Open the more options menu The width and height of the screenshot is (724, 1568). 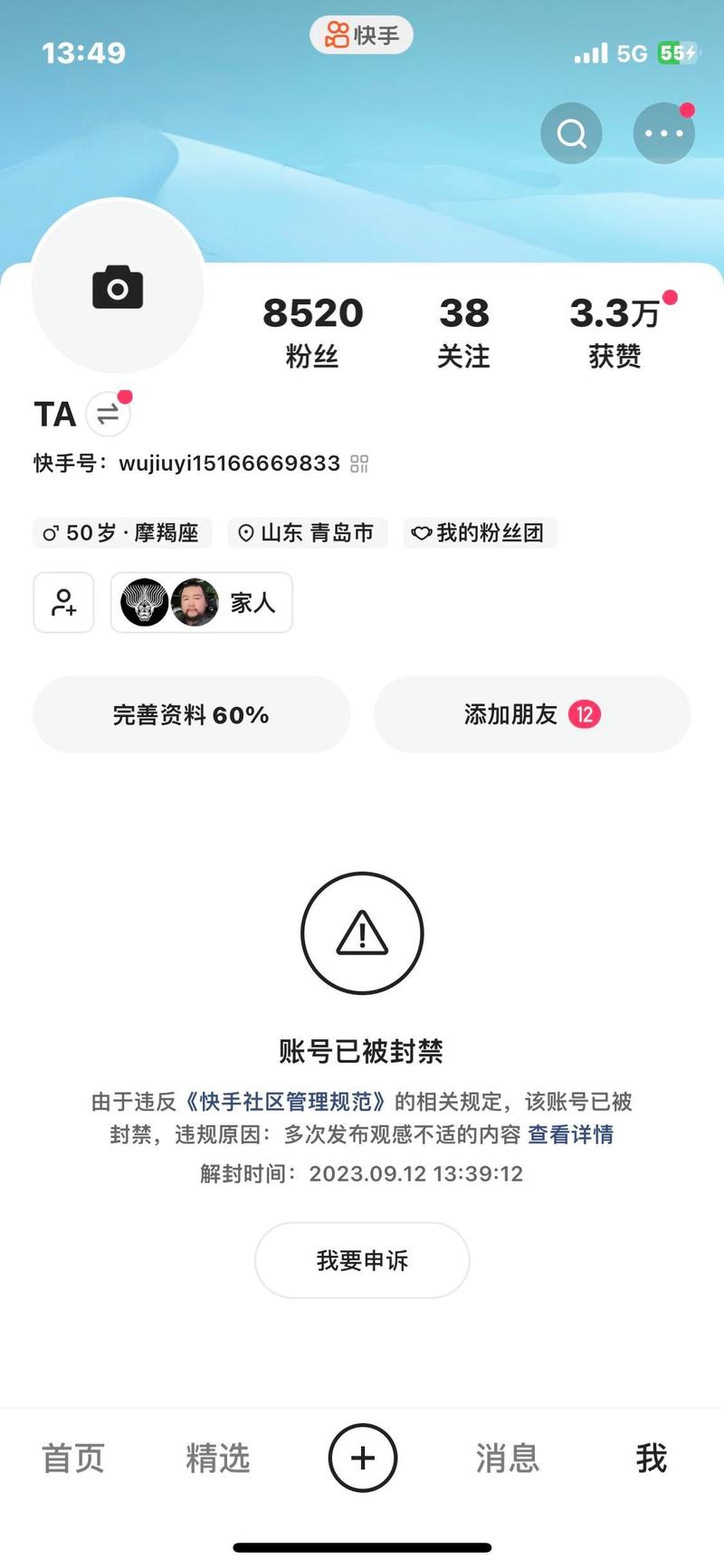(x=664, y=132)
